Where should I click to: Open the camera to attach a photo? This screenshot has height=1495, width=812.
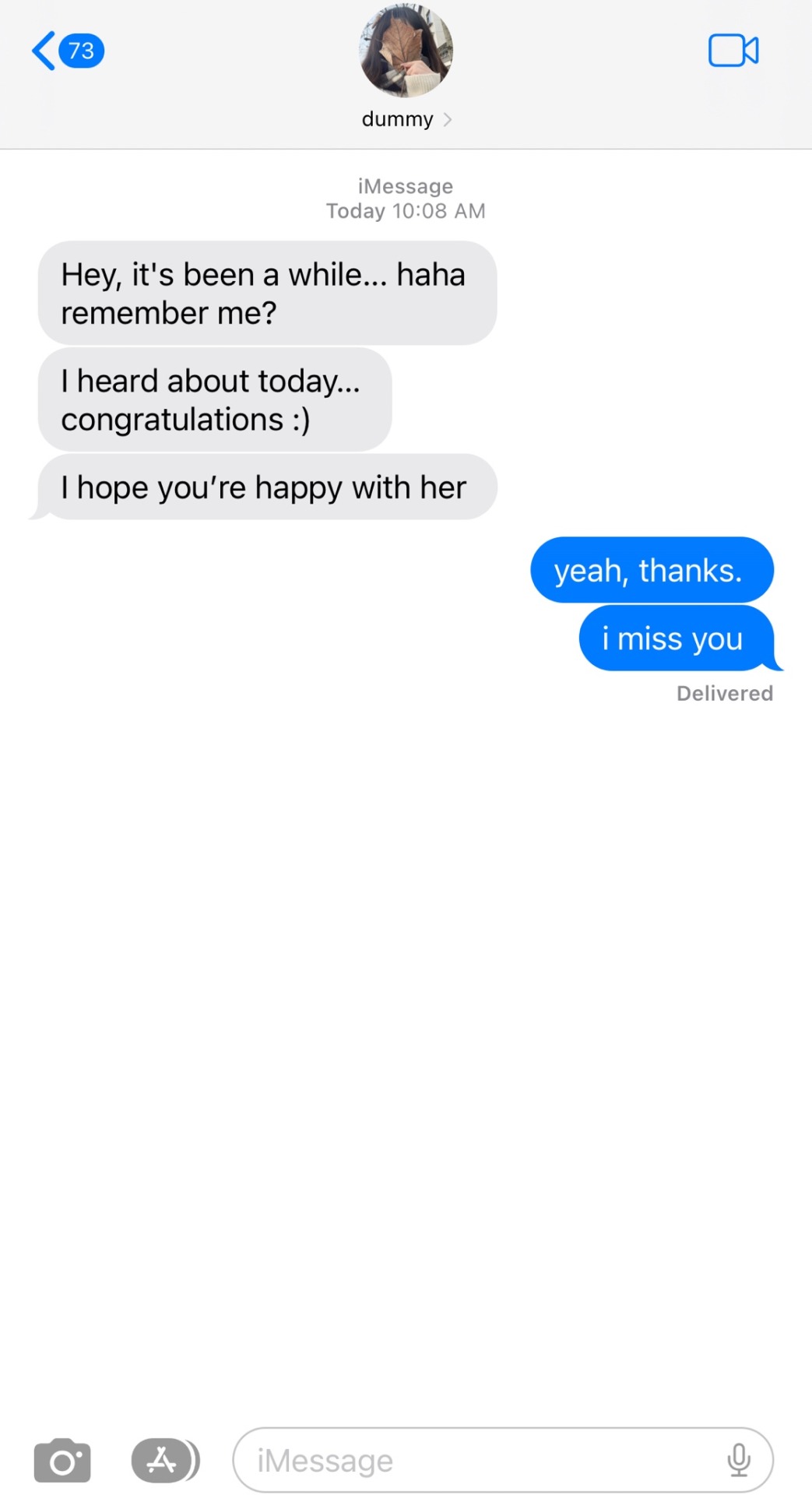(62, 1460)
